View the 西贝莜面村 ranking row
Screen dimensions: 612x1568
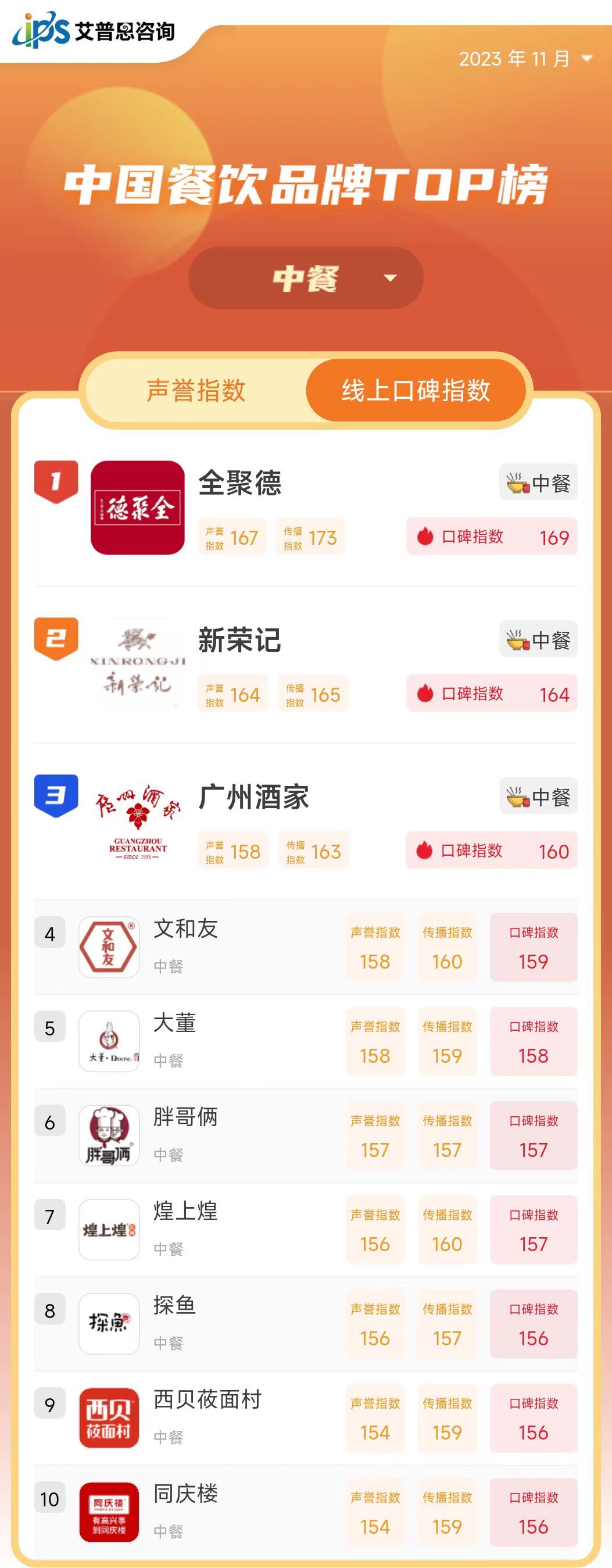coord(207,1417)
